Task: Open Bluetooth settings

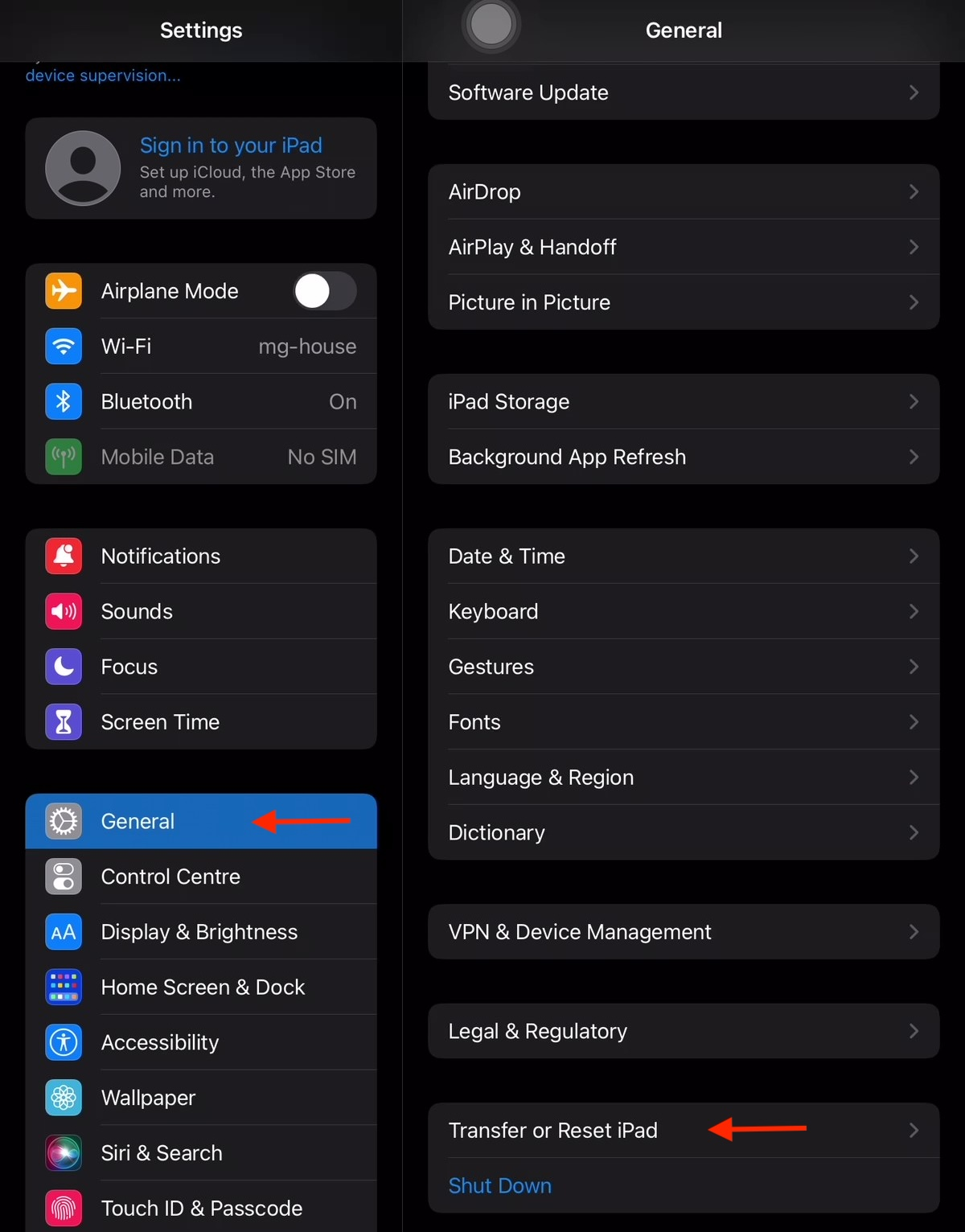Action: click(x=201, y=402)
